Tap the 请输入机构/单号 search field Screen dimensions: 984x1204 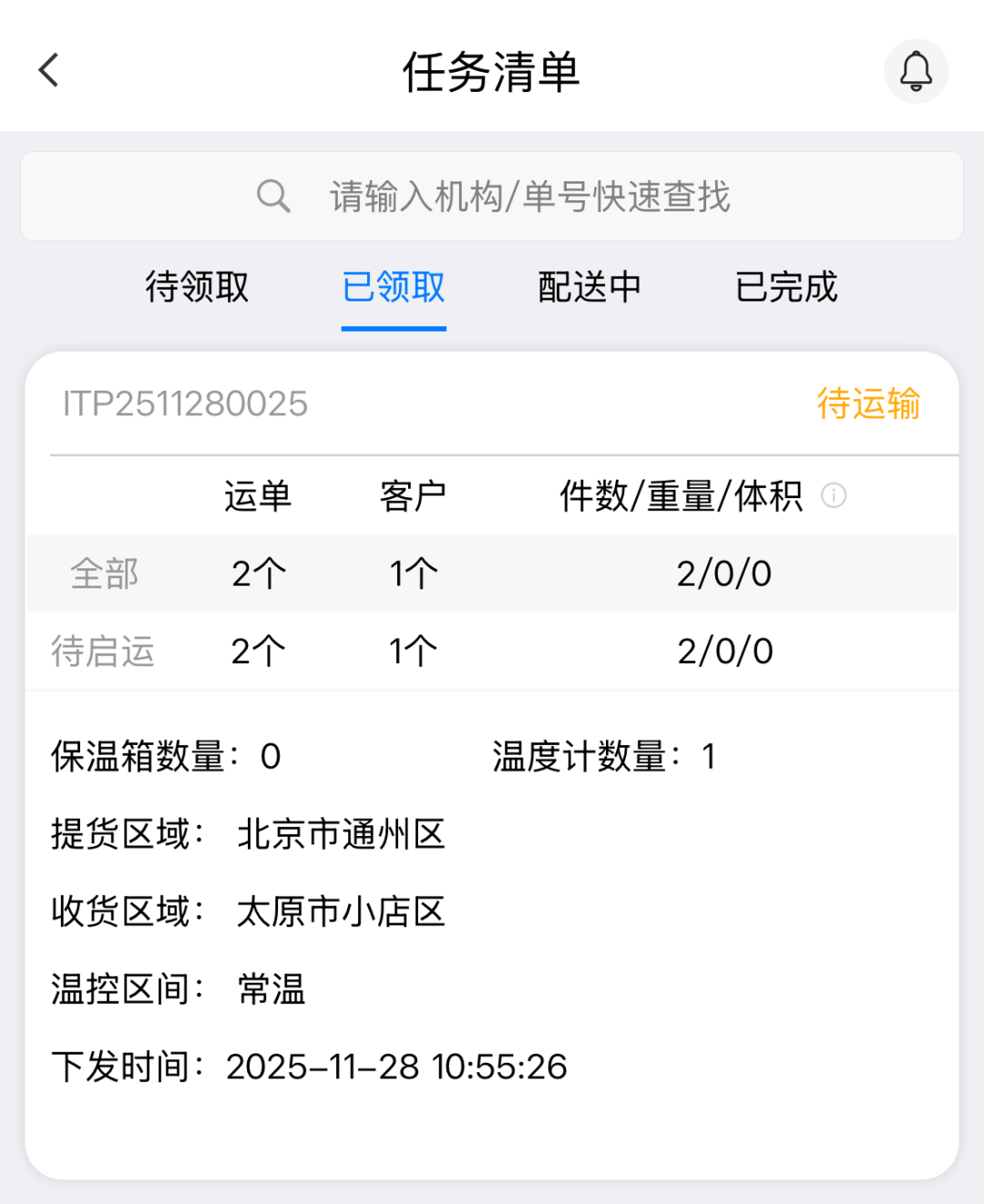pyautogui.click(x=492, y=197)
